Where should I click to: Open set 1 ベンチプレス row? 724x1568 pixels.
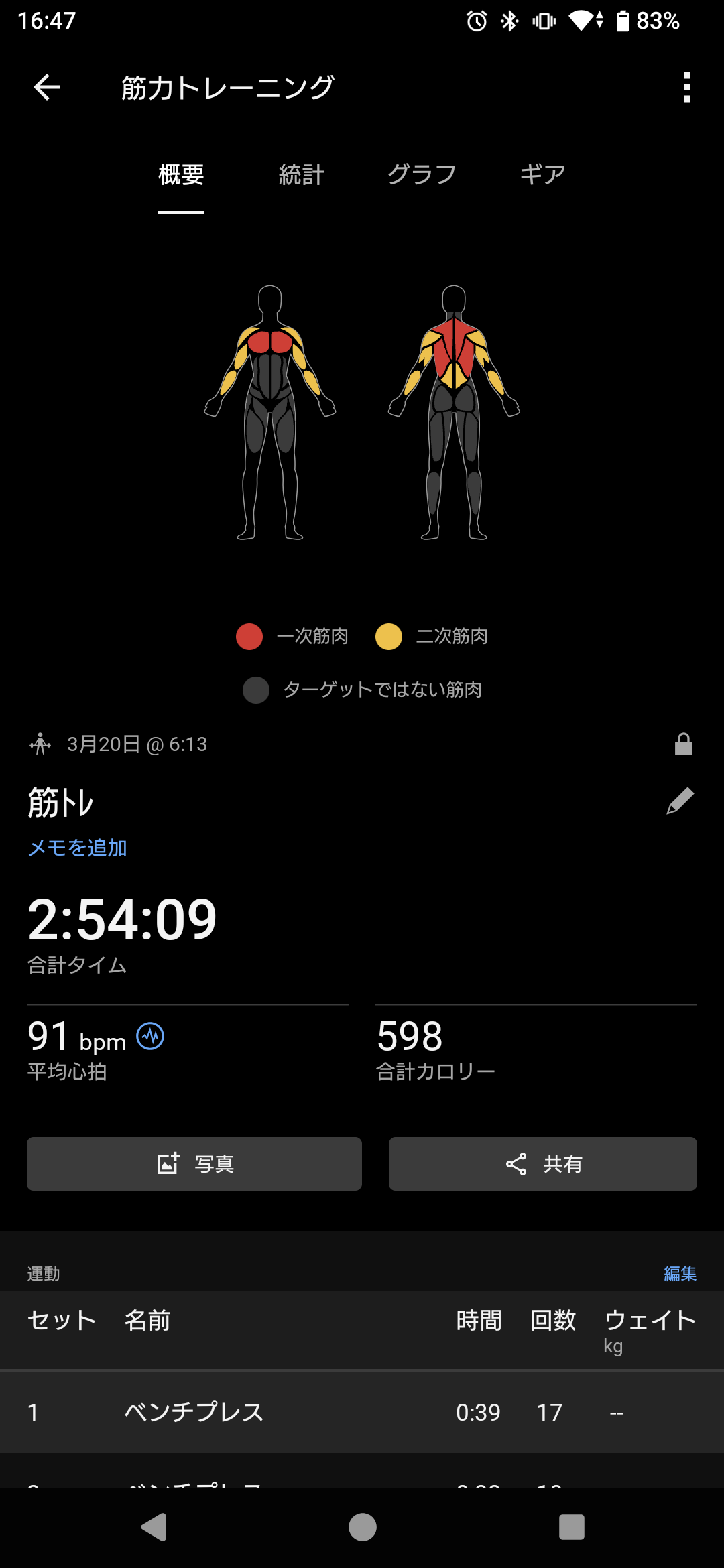pos(362,1412)
